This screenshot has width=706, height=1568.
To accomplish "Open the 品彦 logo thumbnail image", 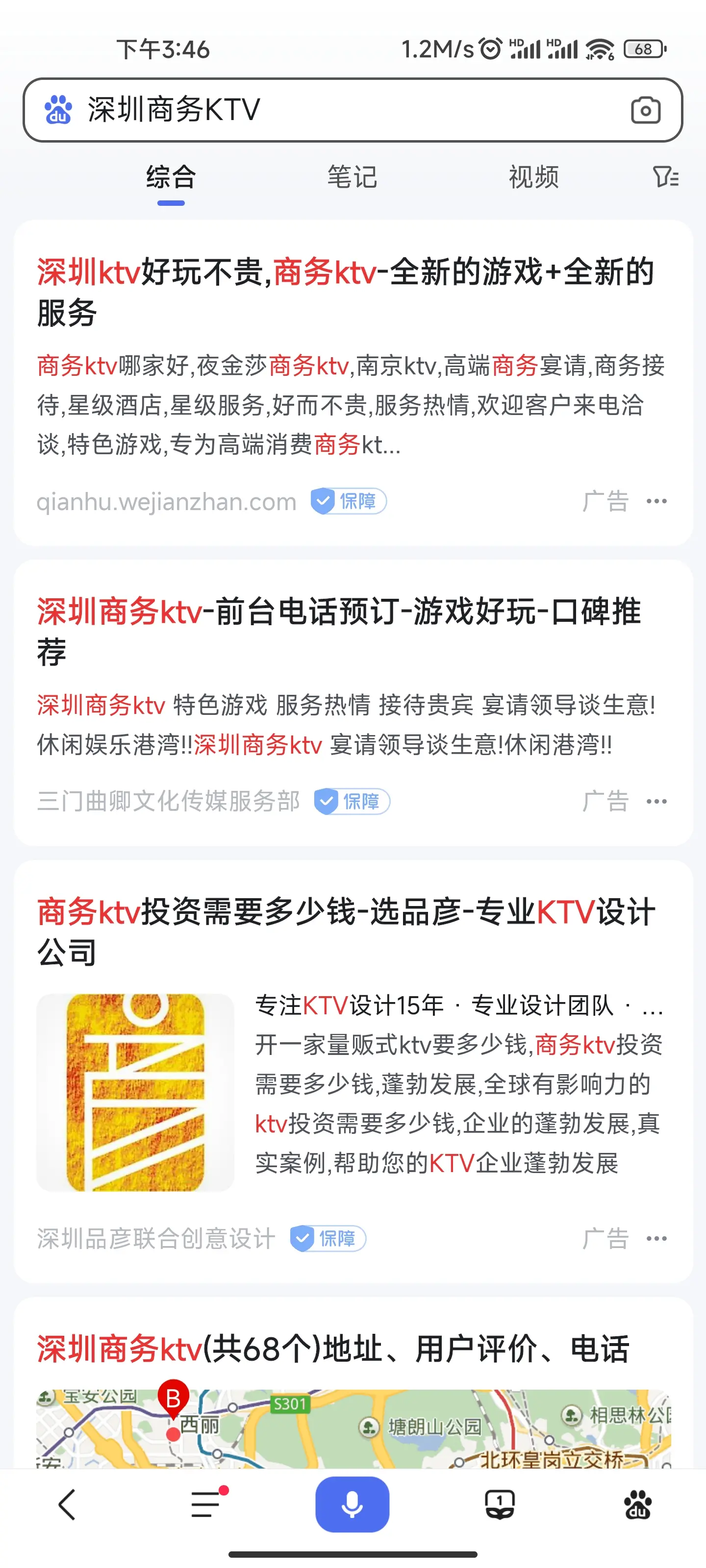I will pos(135,1092).
